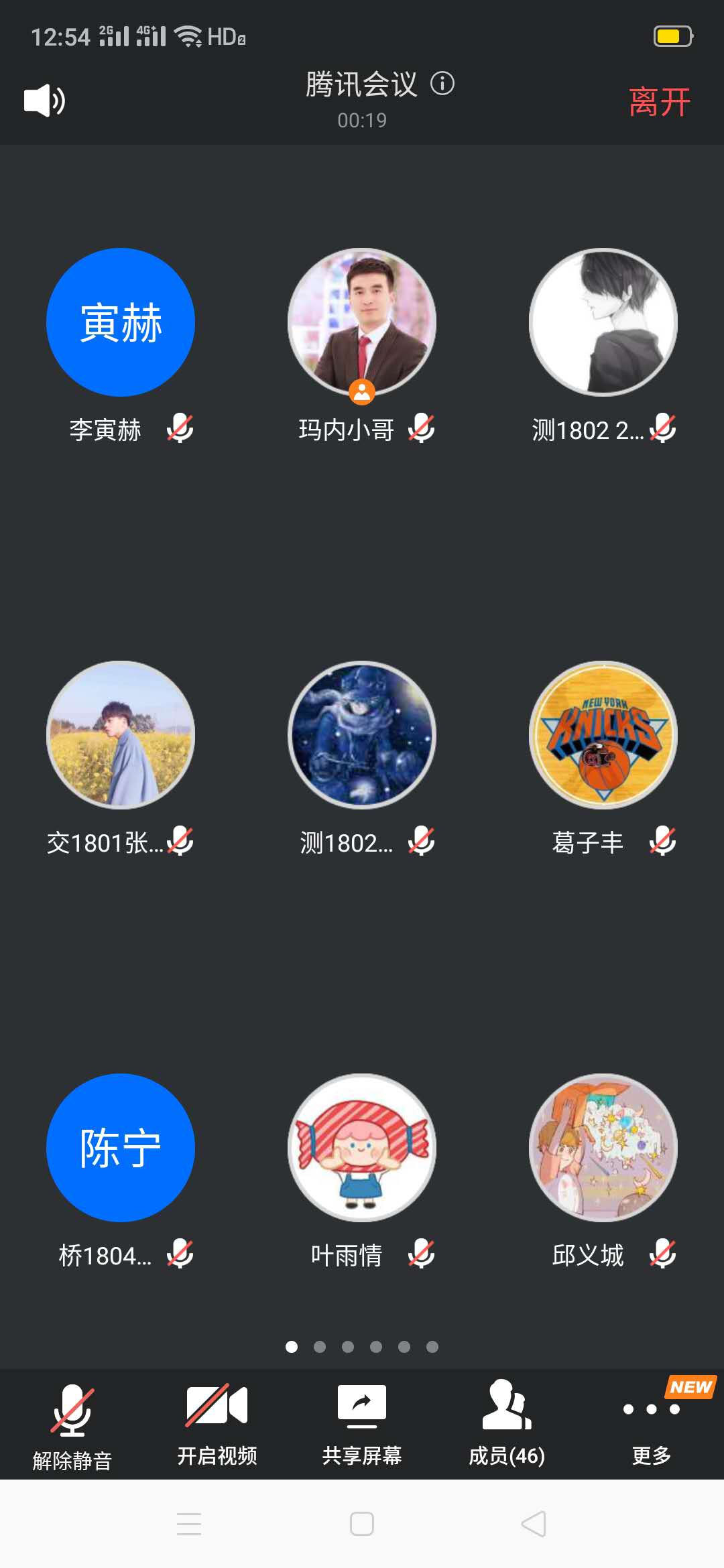
Task: Go back using system back button
Action: [534, 1524]
